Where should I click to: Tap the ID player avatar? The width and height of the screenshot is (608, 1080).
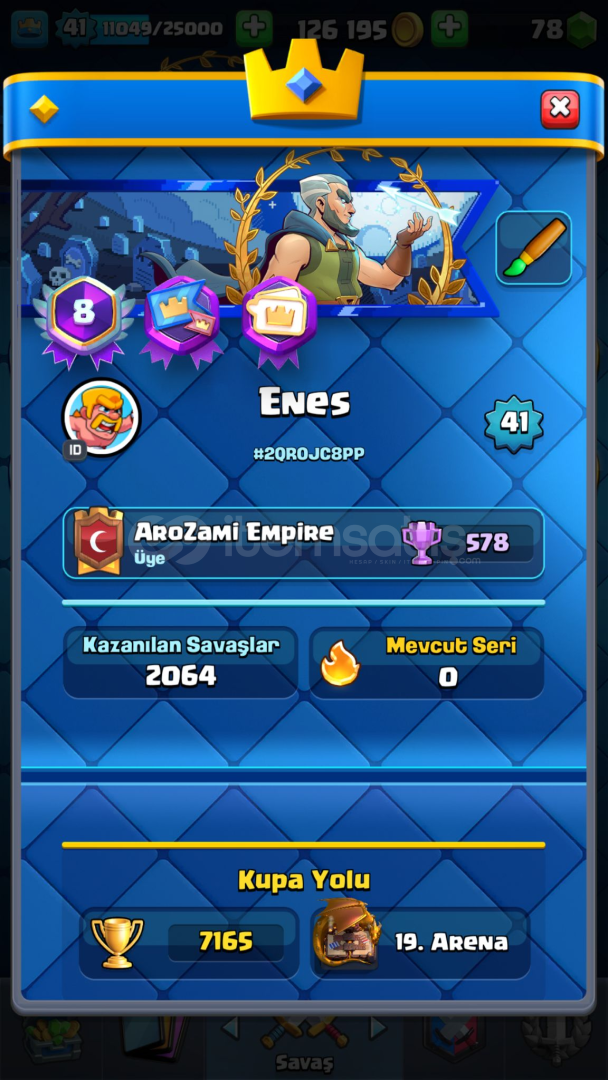click(101, 417)
